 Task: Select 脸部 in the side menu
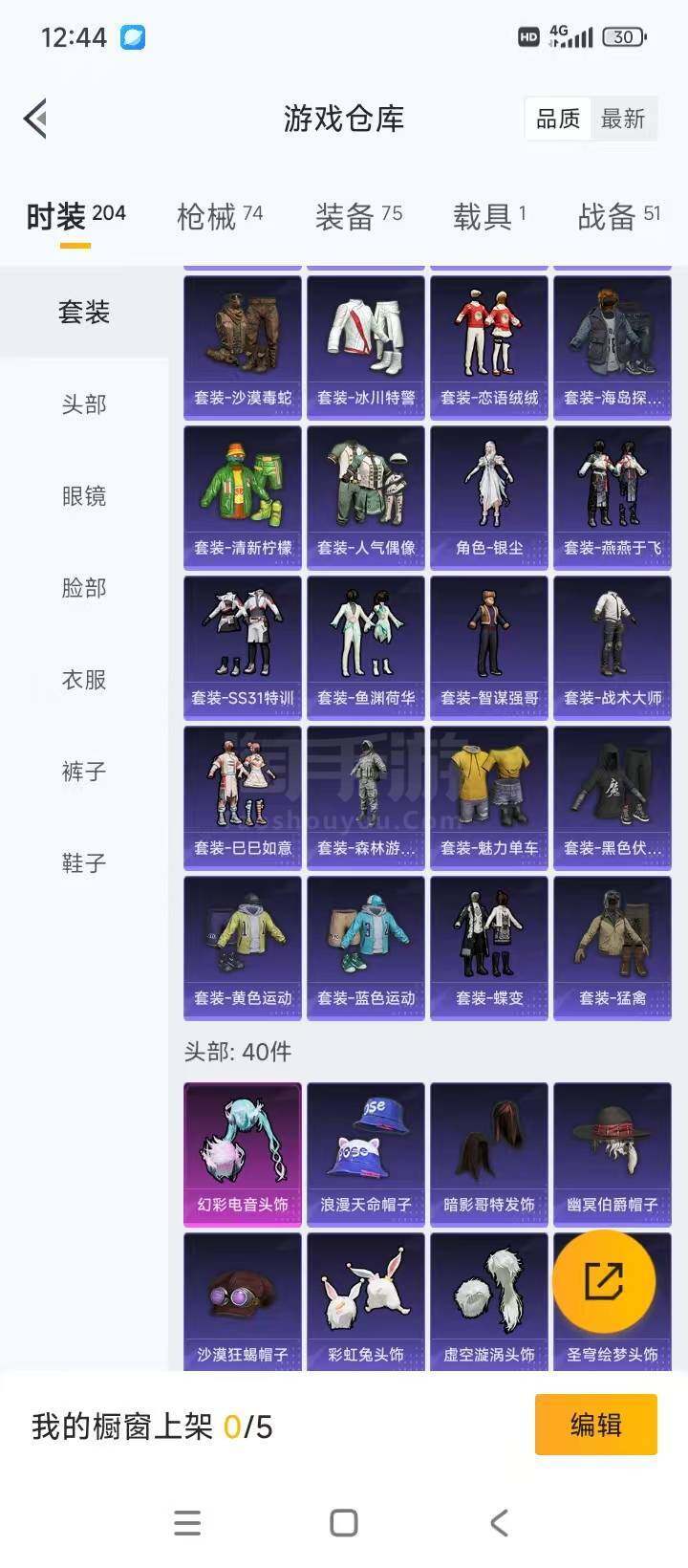(x=84, y=588)
